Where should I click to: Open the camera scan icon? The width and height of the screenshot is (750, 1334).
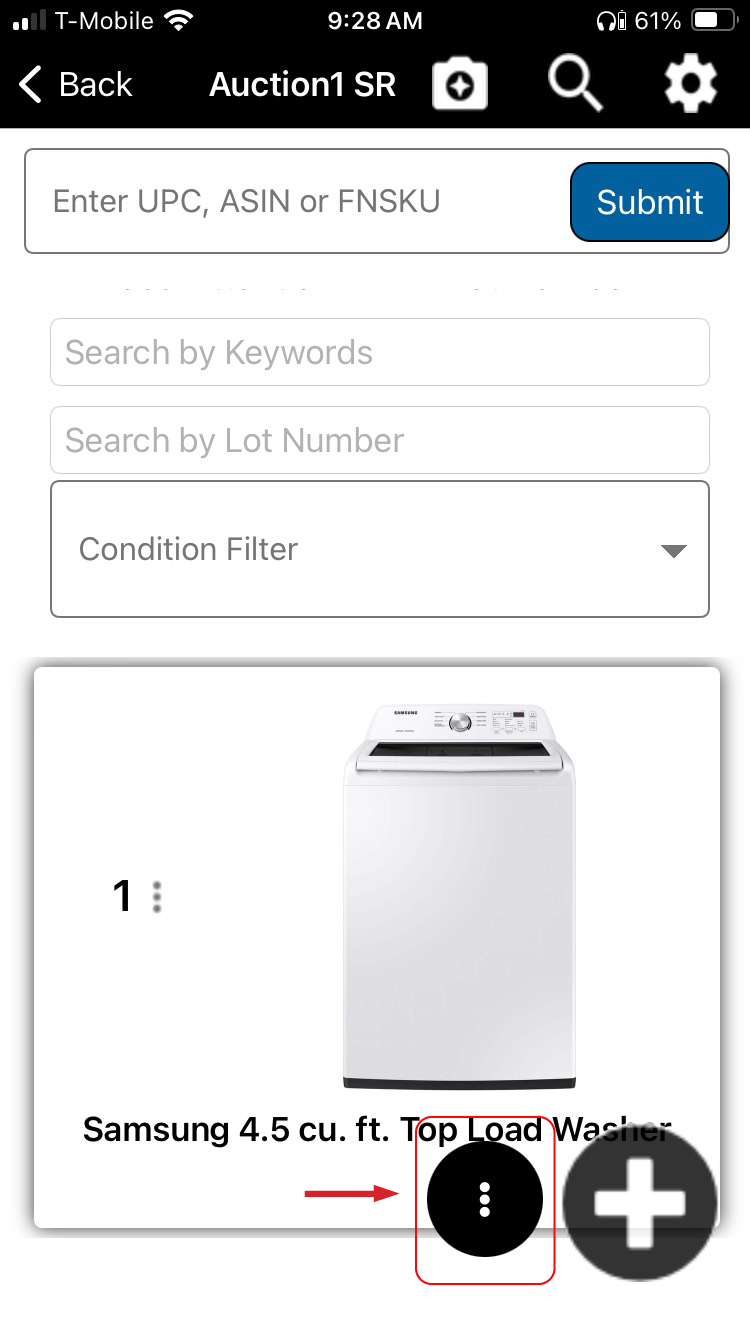pos(460,85)
